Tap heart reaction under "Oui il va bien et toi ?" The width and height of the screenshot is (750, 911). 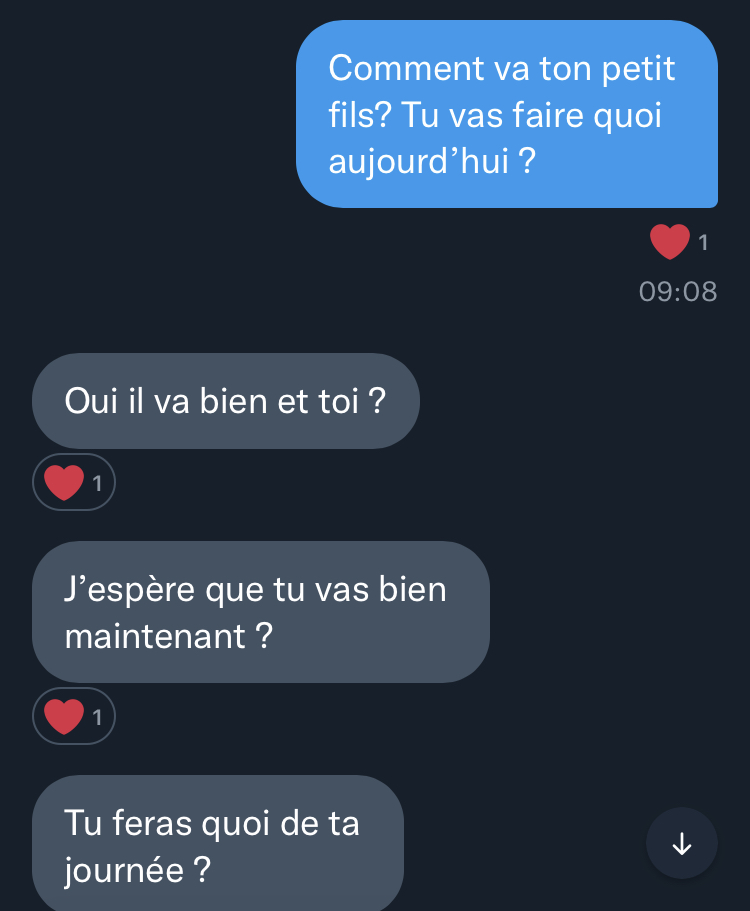(74, 483)
